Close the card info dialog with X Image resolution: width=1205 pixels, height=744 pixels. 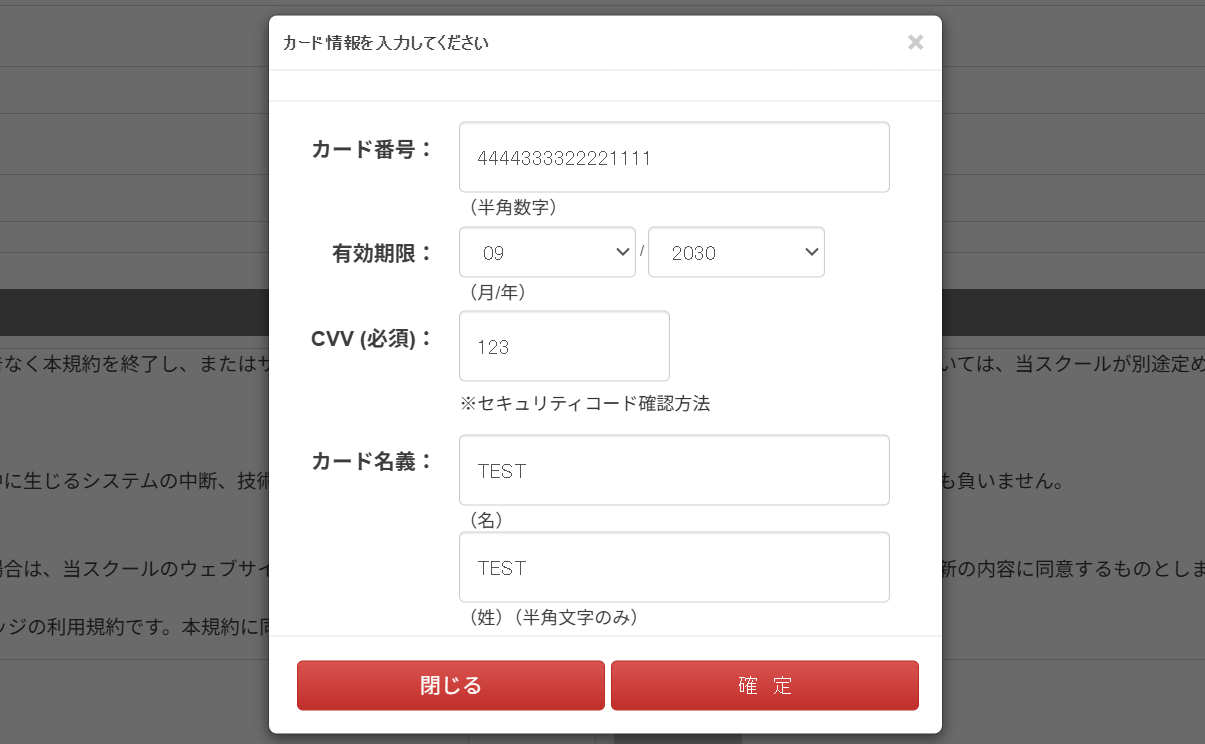tap(915, 42)
